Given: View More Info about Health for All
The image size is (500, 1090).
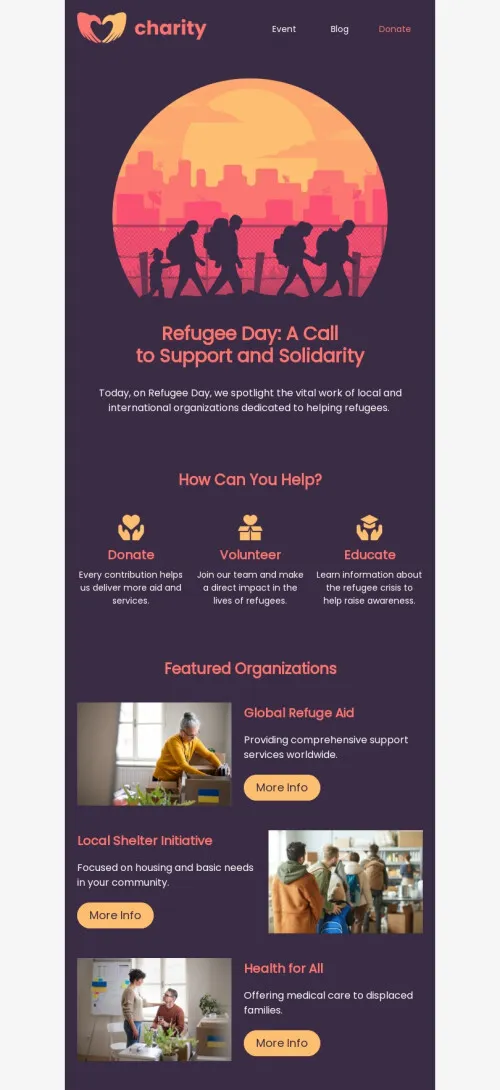Looking at the screenshot, I should coord(282,1043).
